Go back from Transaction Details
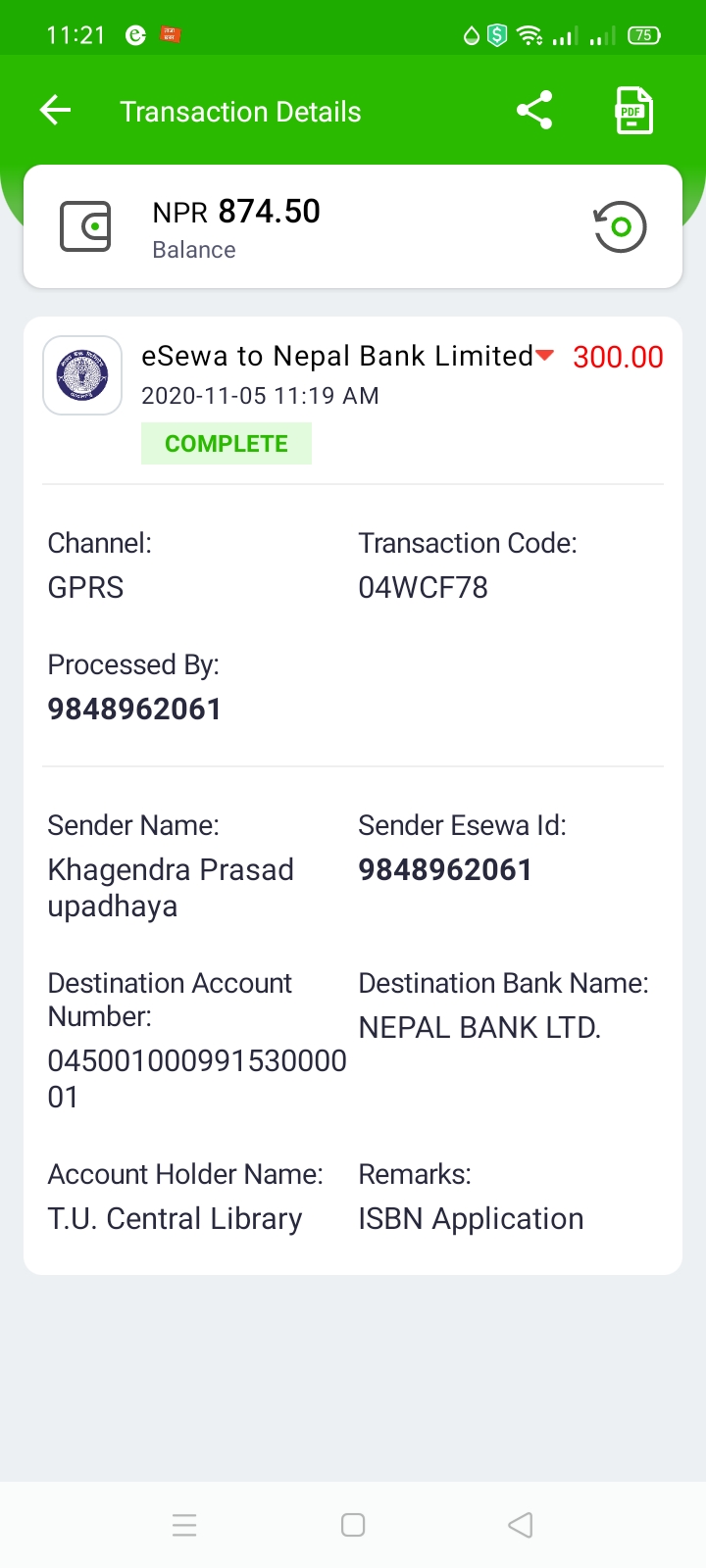This screenshot has width=706, height=1568. 56,111
